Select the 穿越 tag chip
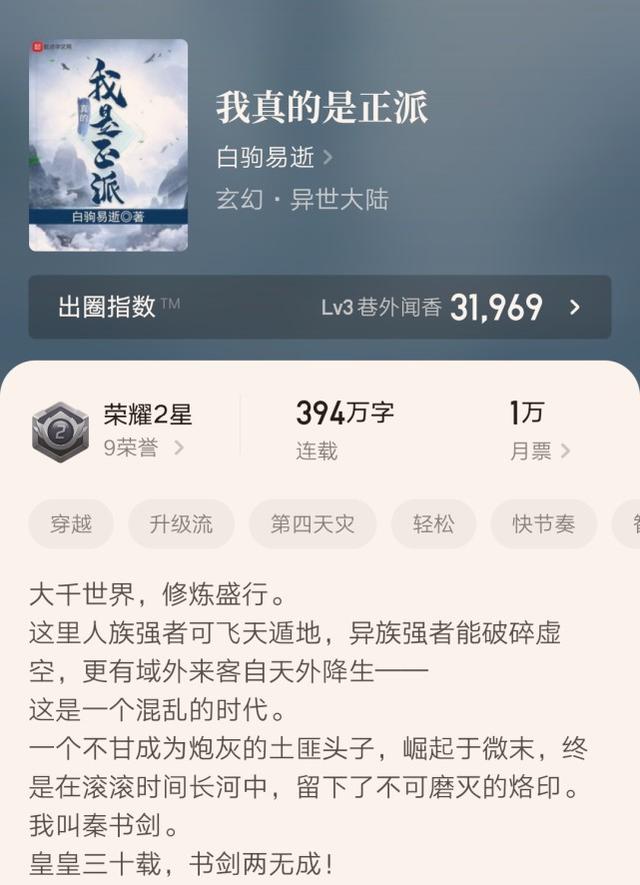Image resolution: width=640 pixels, height=885 pixels. pyautogui.click(x=71, y=524)
